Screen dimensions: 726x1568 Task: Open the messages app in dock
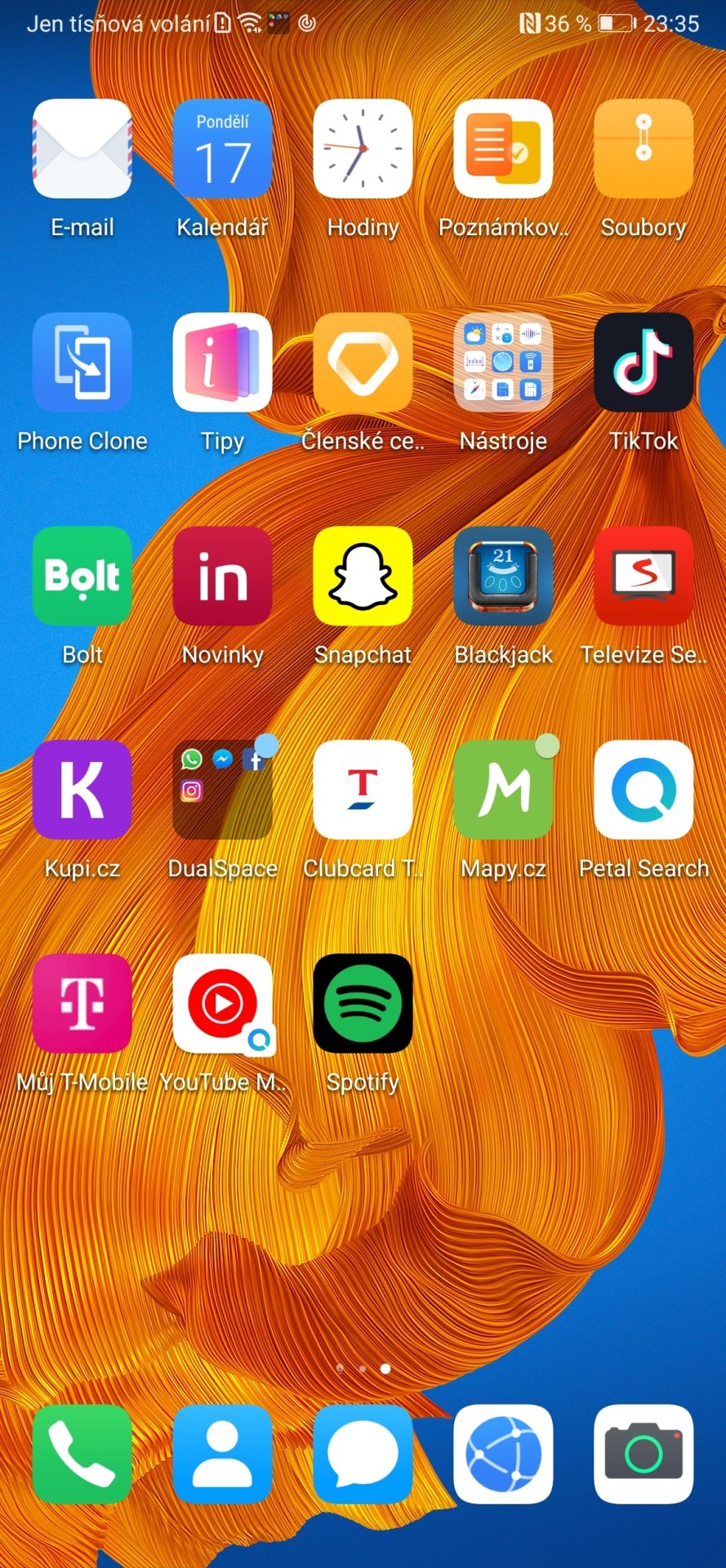click(363, 1454)
